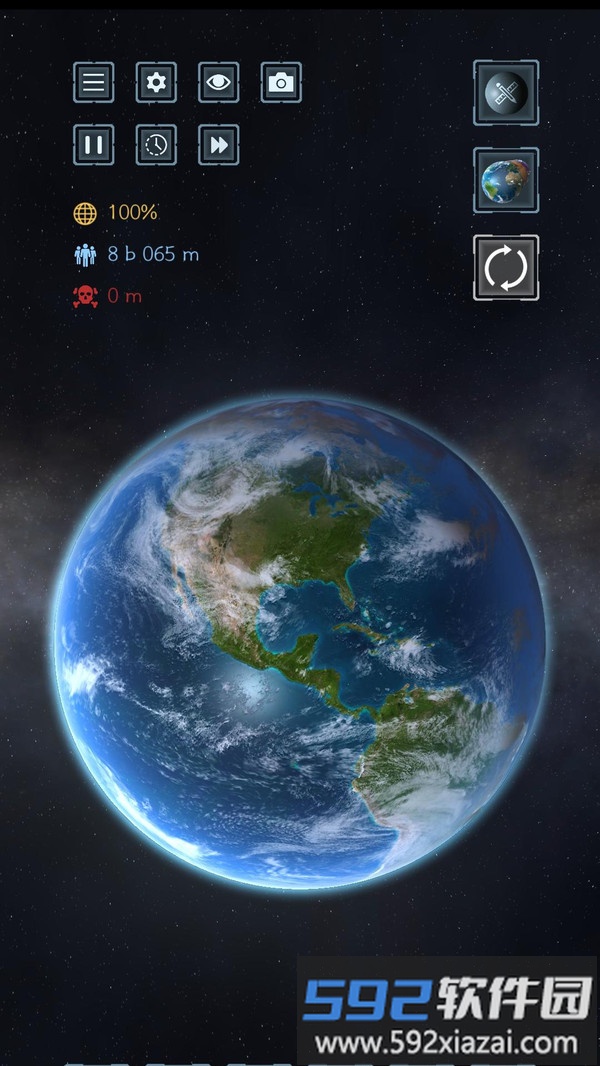Viewport: 600px width, 1066px height.
Task: Fast forward the simulation
Action: (x=218, y=145)
